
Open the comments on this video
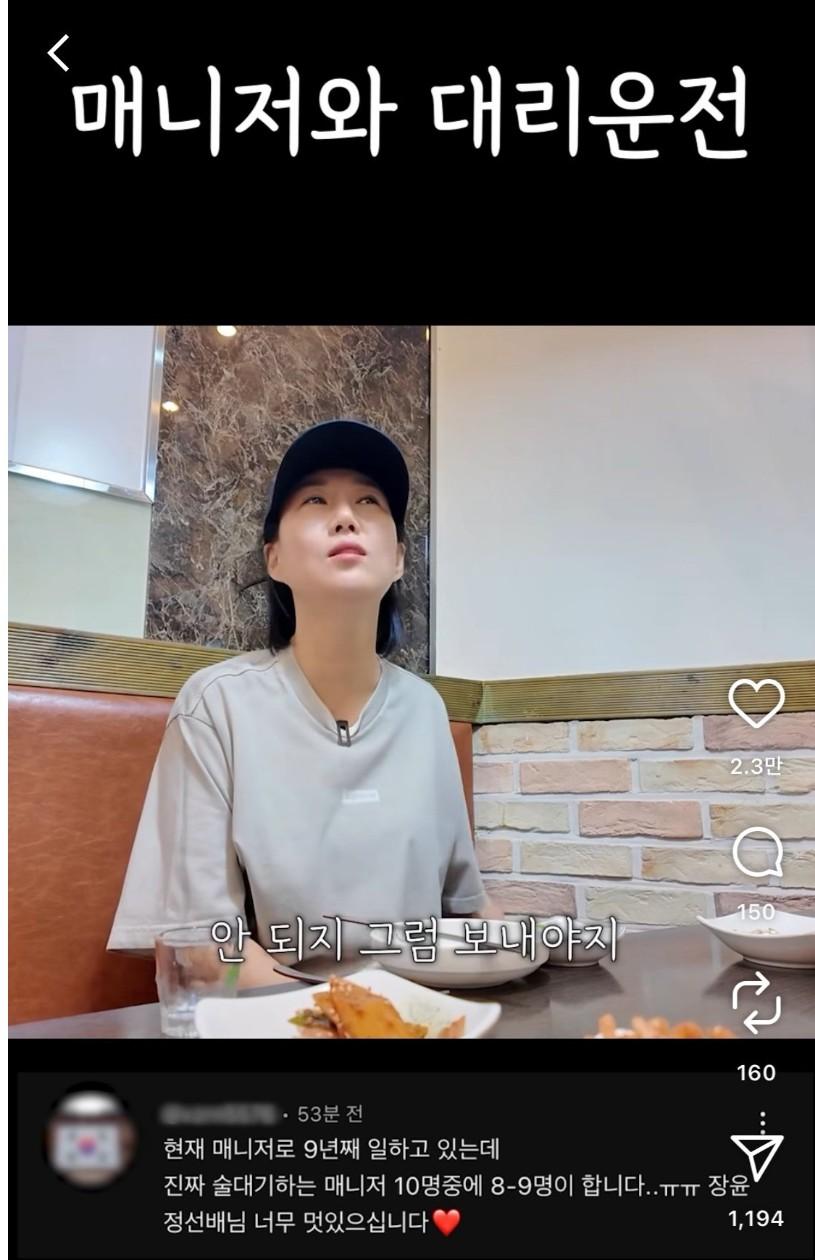click(756, 855)
